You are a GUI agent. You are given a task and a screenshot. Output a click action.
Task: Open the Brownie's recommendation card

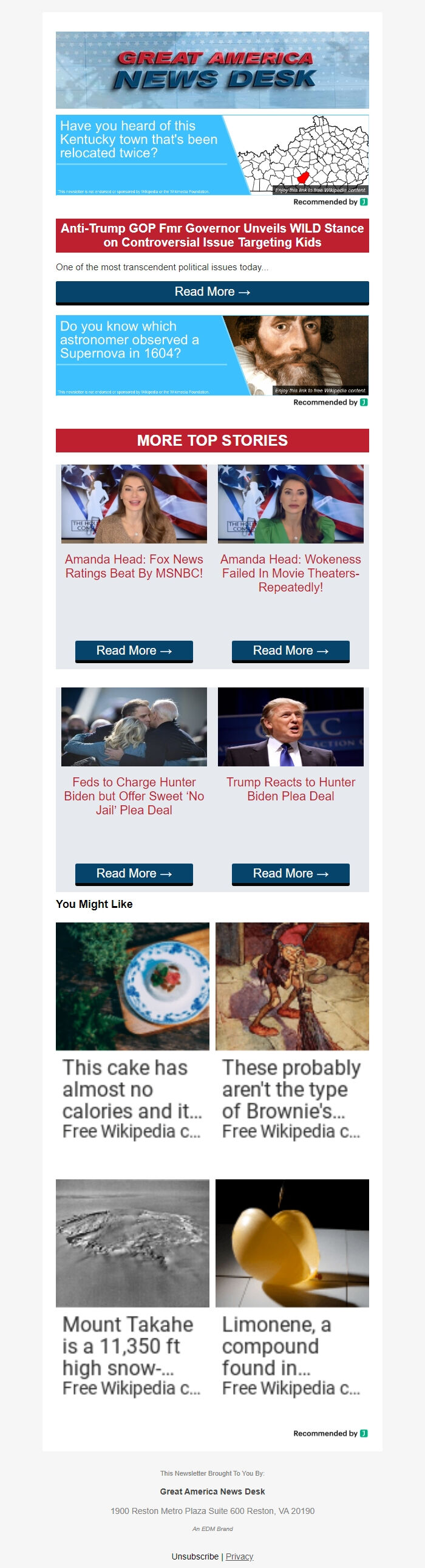pyautogui.click(x=291, y=1032)
